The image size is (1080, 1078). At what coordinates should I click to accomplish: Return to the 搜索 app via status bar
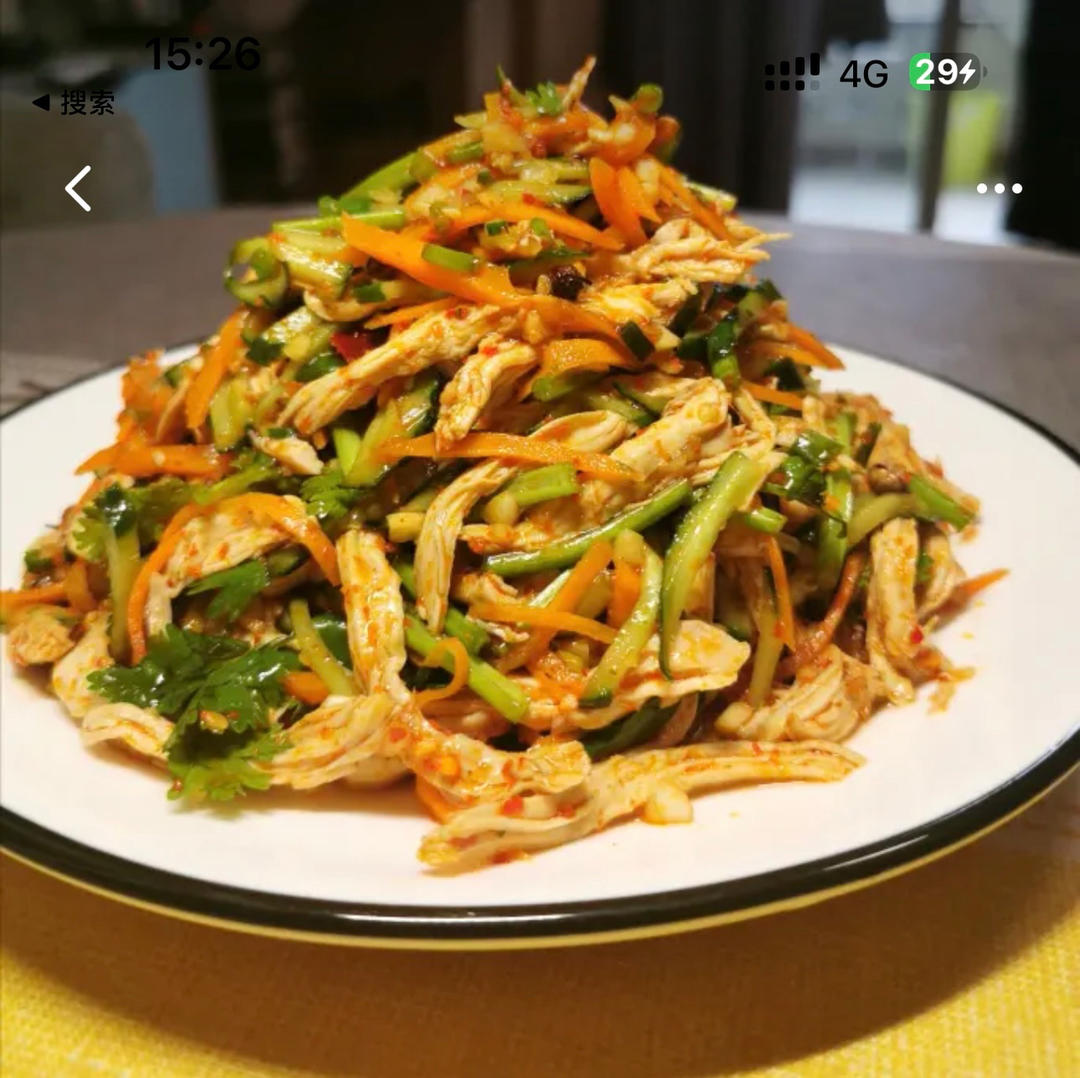tap(74, 103)
